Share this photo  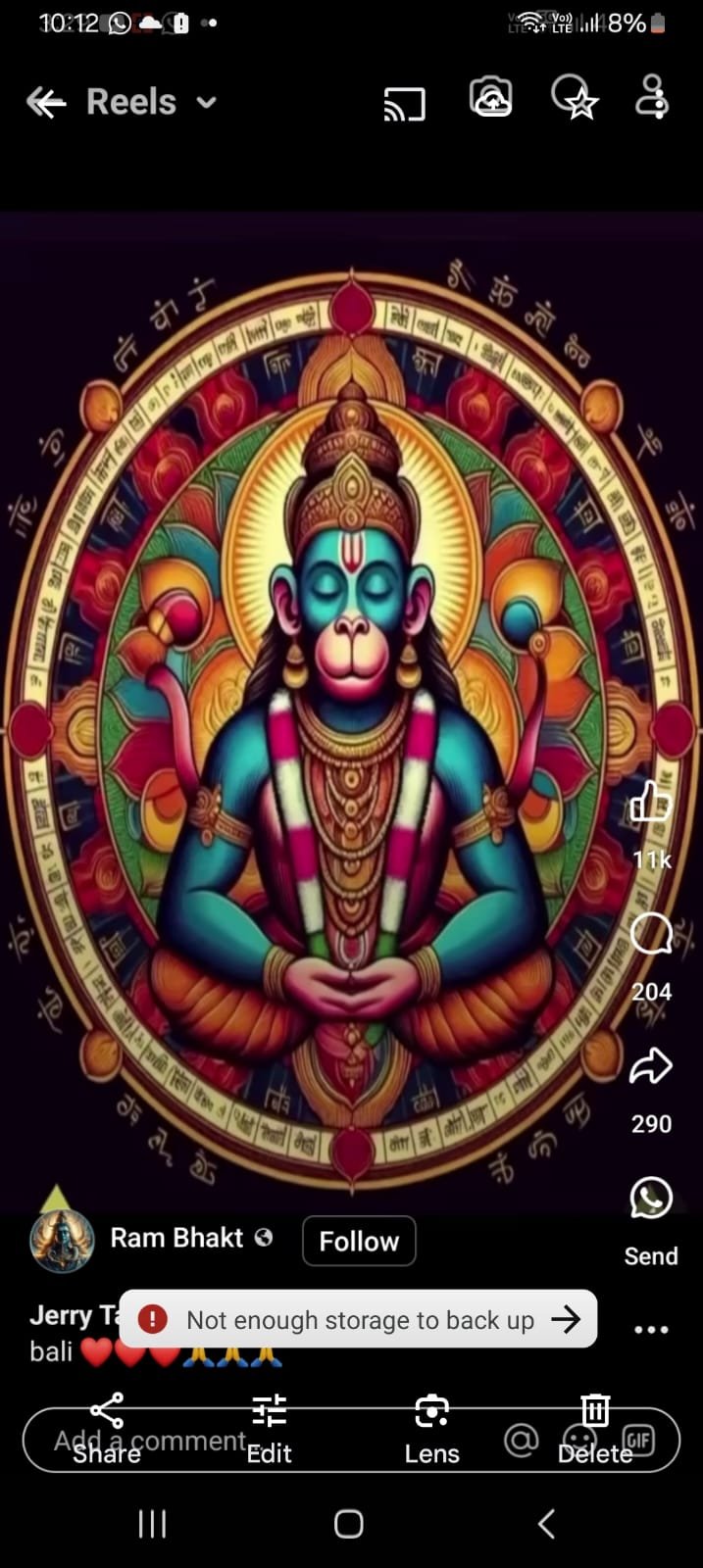107,1430
